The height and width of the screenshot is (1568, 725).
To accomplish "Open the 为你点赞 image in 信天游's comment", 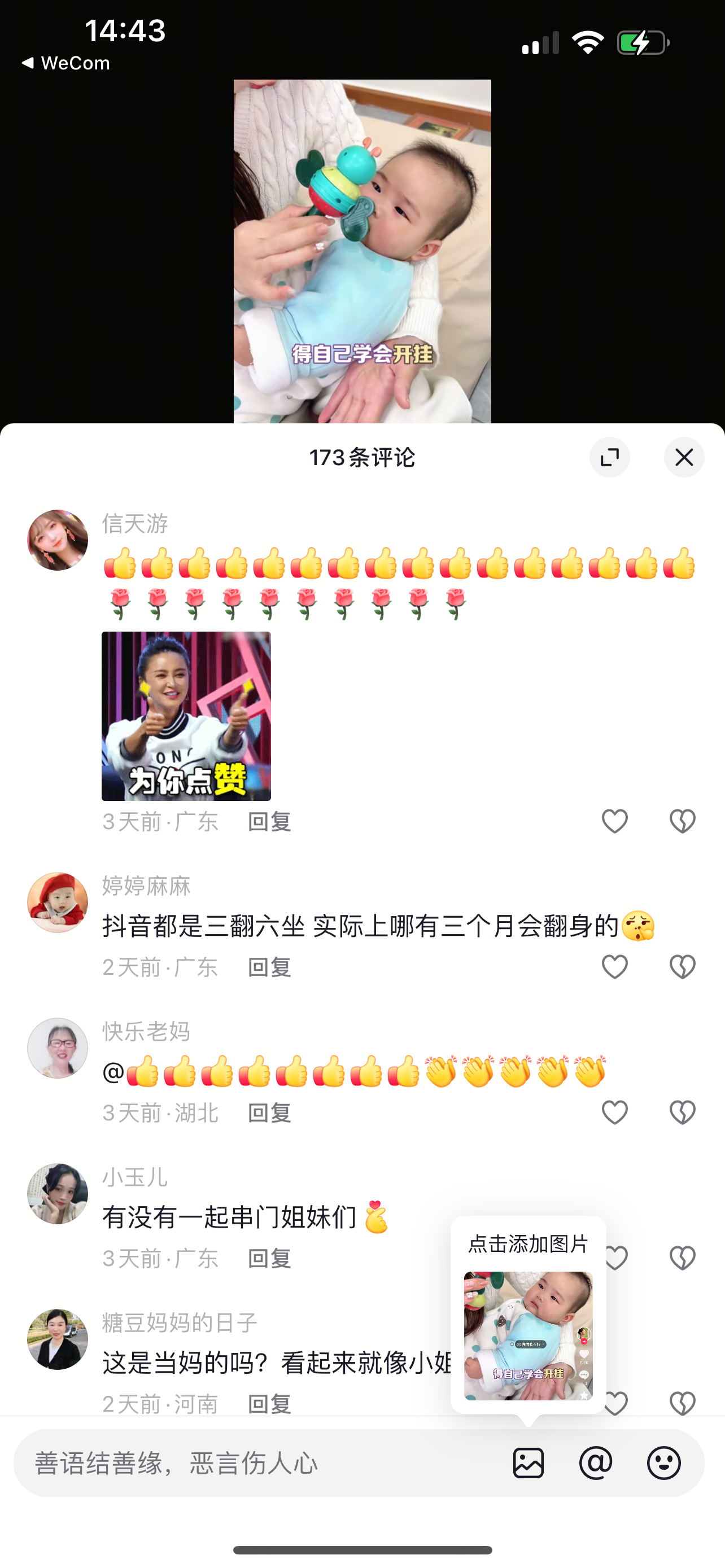I will pos(186,716).
